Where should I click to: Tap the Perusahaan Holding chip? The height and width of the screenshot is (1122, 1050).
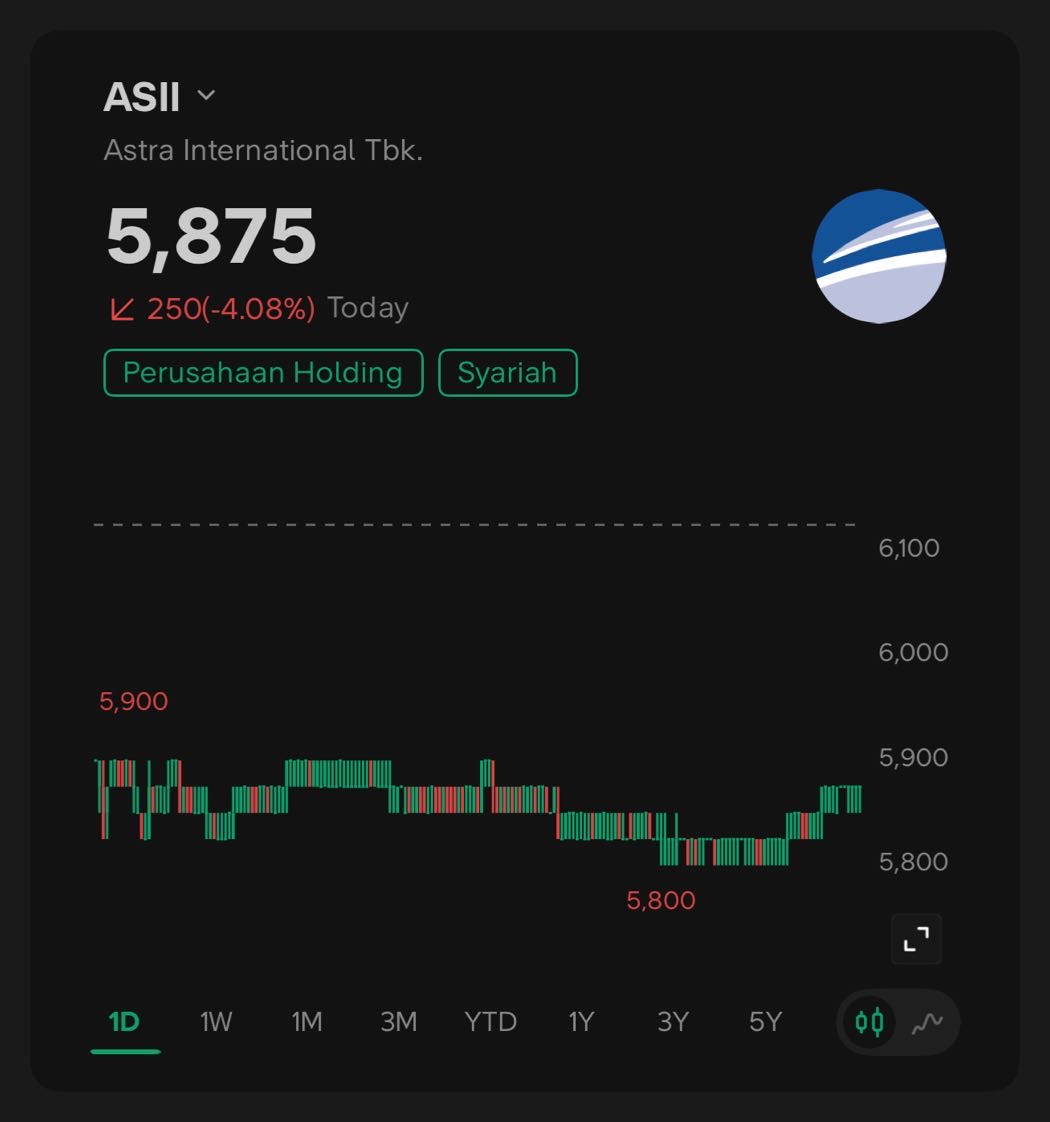click(263, 373)
